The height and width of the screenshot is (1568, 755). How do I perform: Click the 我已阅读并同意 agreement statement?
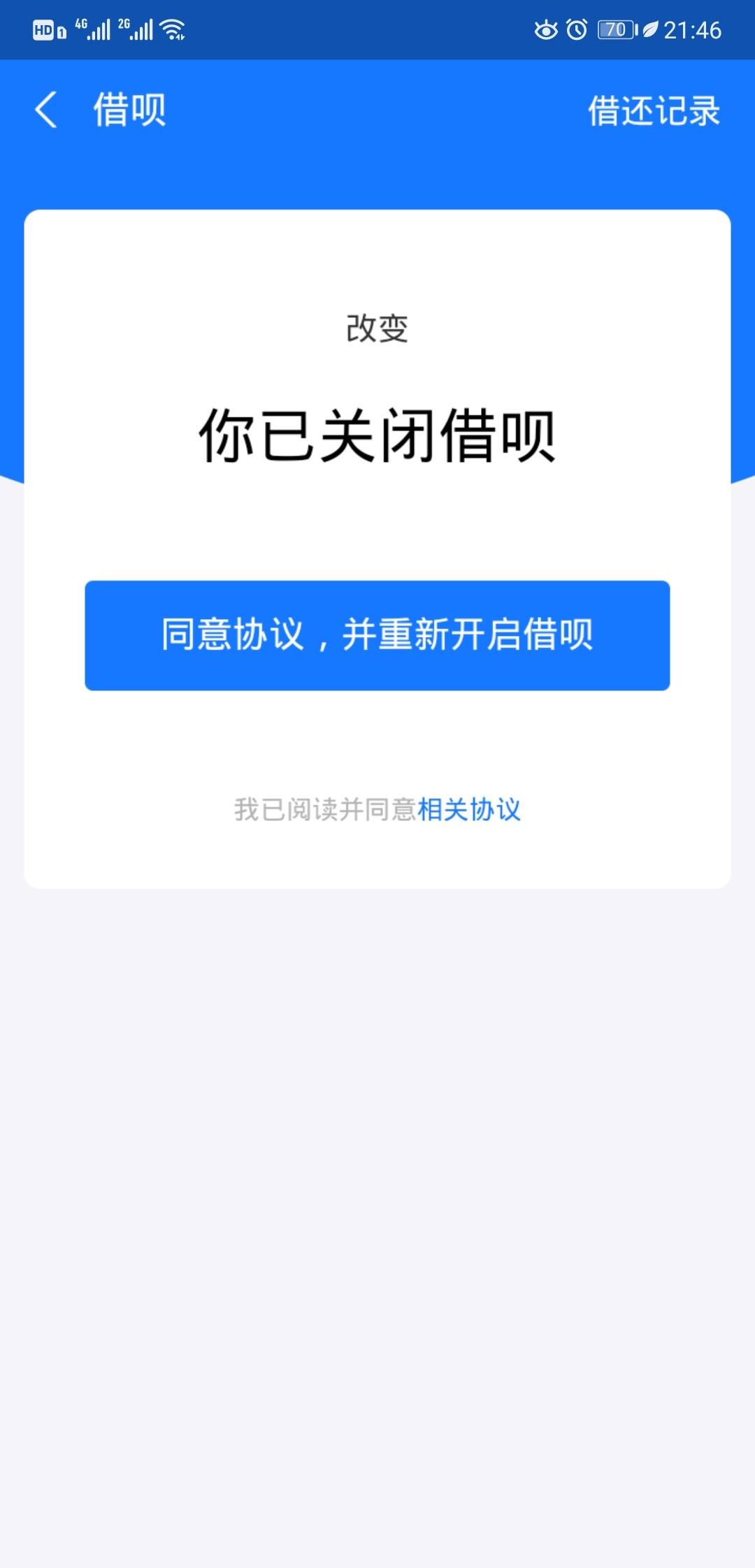click(325, 809)
